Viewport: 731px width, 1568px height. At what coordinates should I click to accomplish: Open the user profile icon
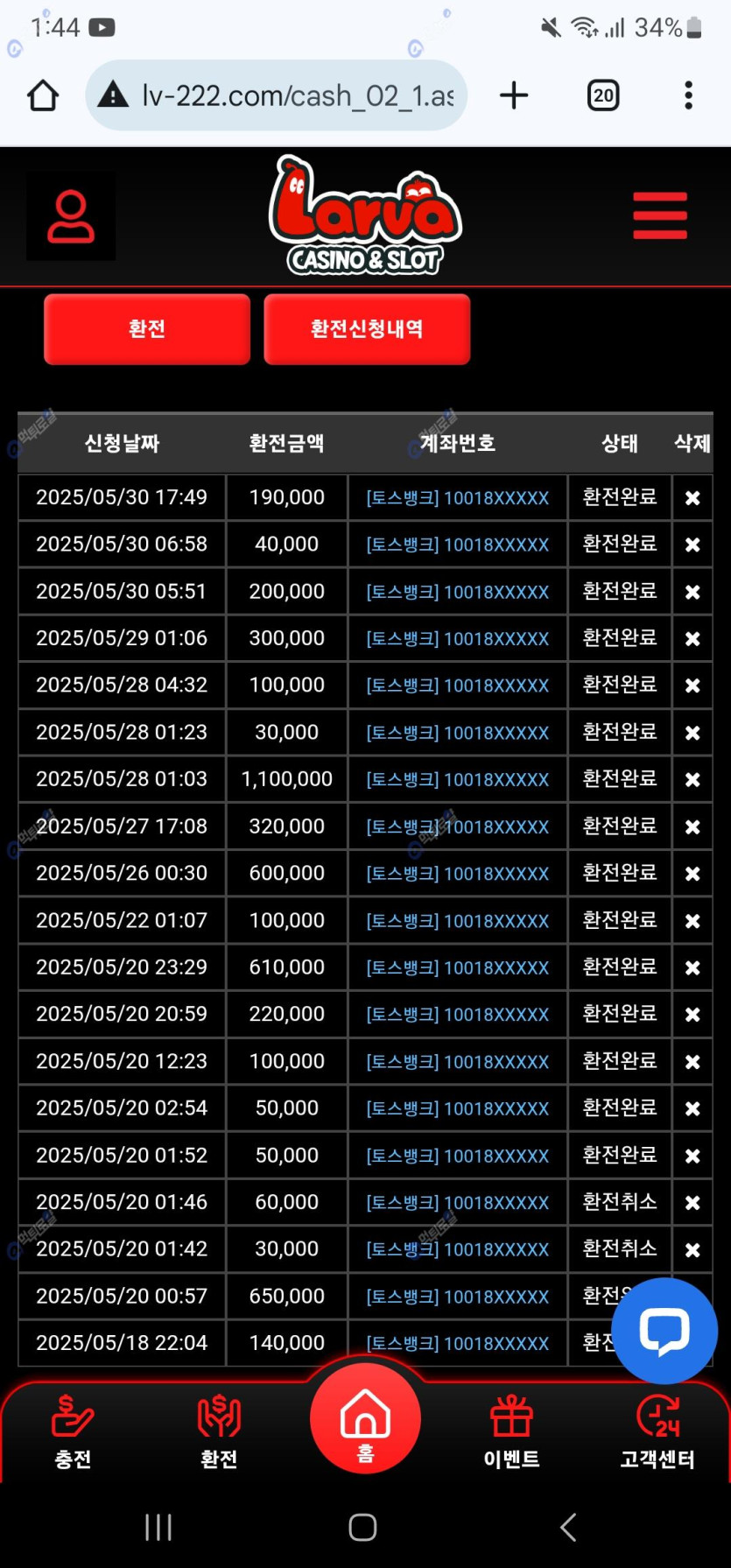(x=71, y=216)
